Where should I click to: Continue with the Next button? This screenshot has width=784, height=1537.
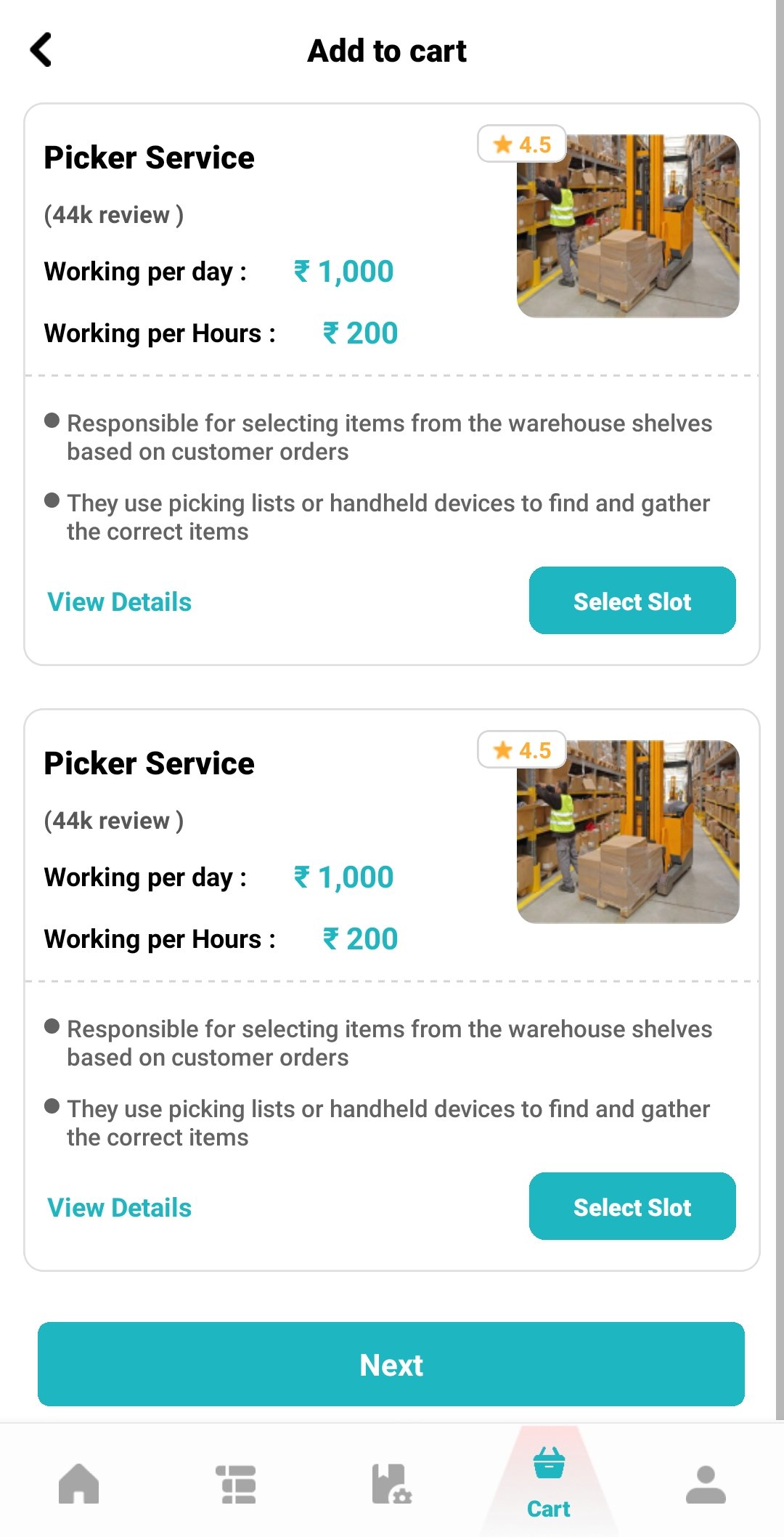coord(391,1364)
